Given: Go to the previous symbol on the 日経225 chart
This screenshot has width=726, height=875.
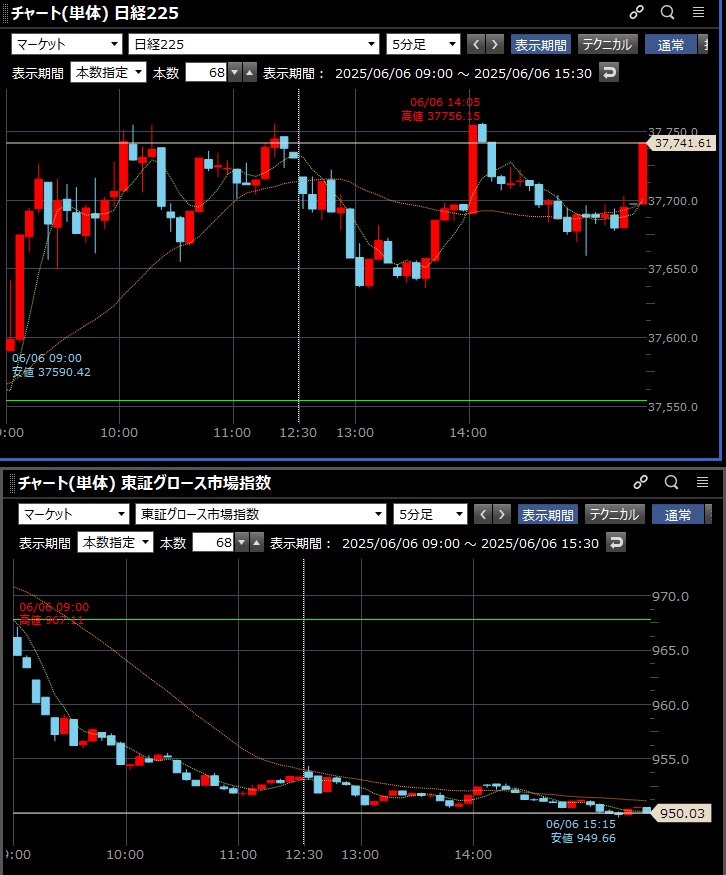Looking at the screenshot, I should [476, 44].
